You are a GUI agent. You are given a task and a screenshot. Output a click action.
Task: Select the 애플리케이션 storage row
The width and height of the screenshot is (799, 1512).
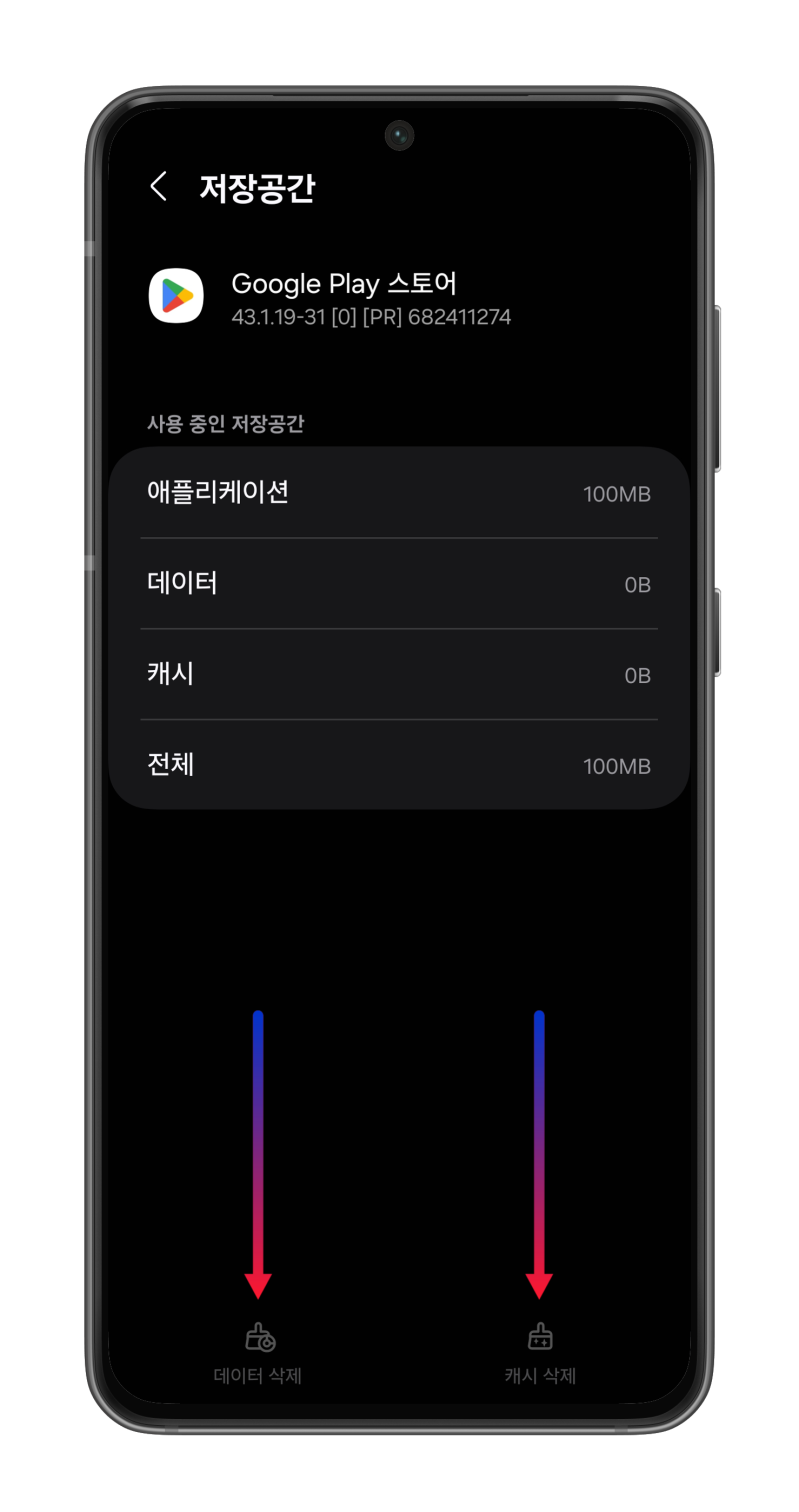click(x=399, y=494)
